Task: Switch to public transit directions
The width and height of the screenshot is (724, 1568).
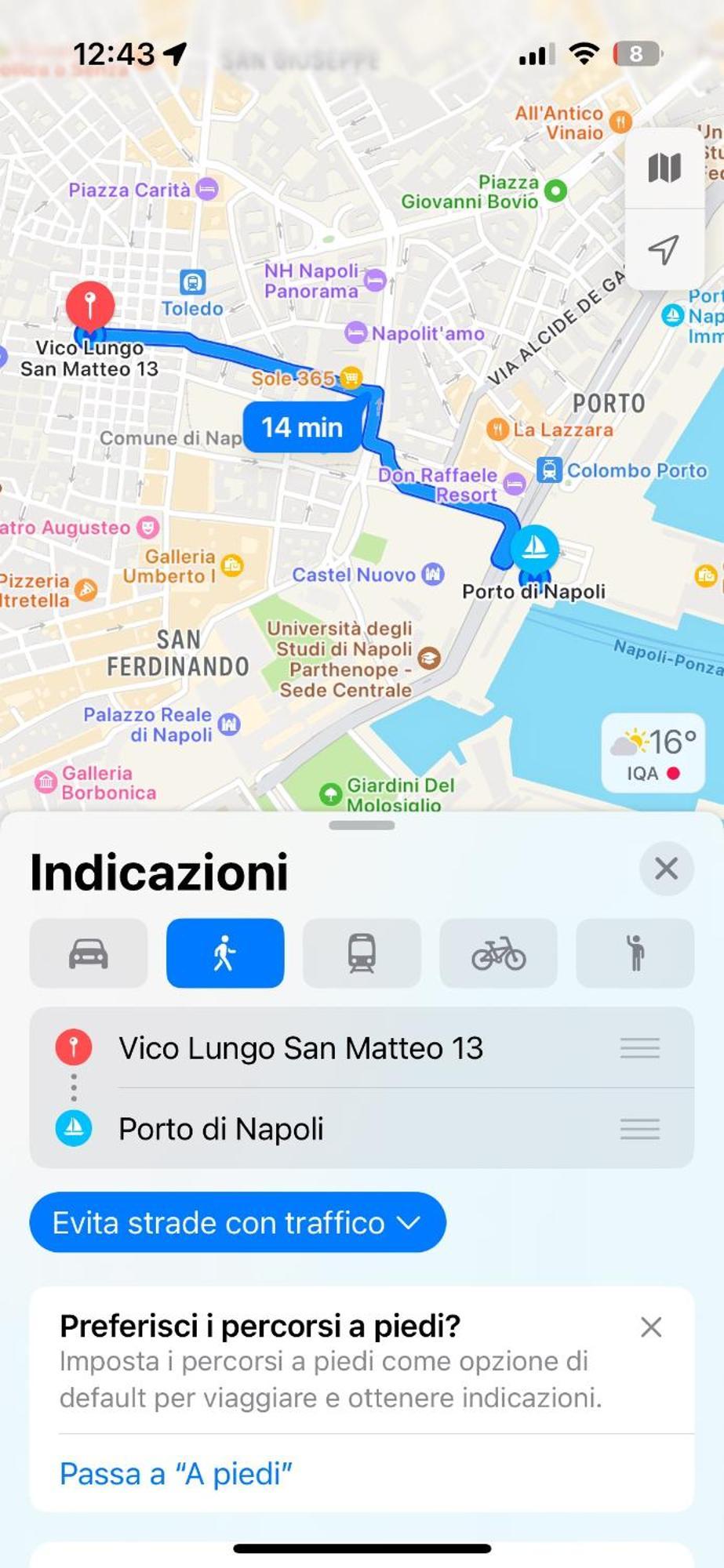Action: click(362, 953)
